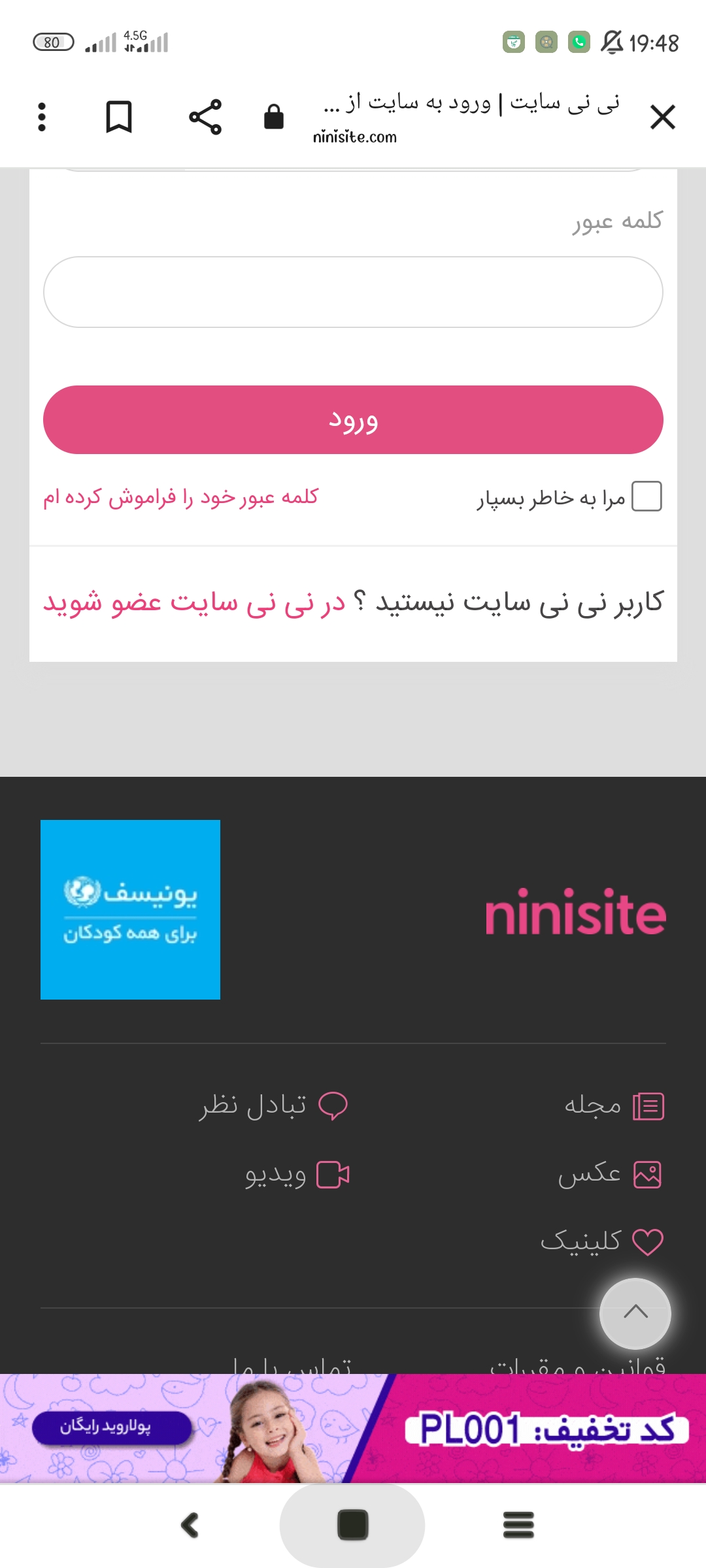Open the مجله magazine footer link
This screenshot has height=1568, width=706.
tap(613, 1105)
